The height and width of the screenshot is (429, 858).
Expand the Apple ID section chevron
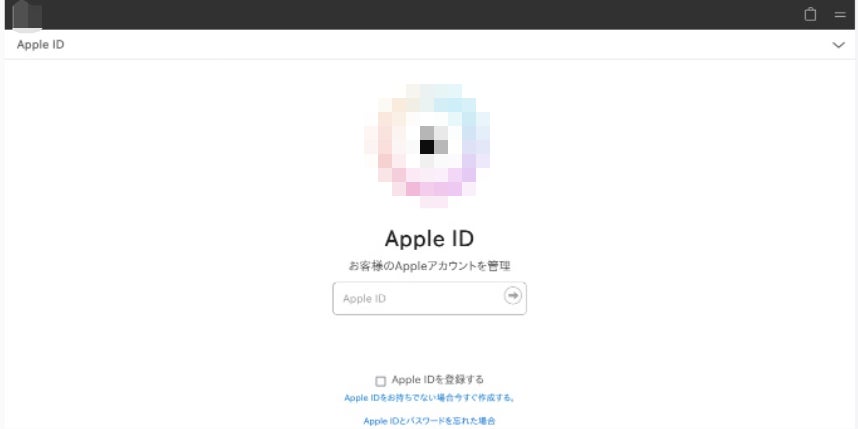[838, 46]
